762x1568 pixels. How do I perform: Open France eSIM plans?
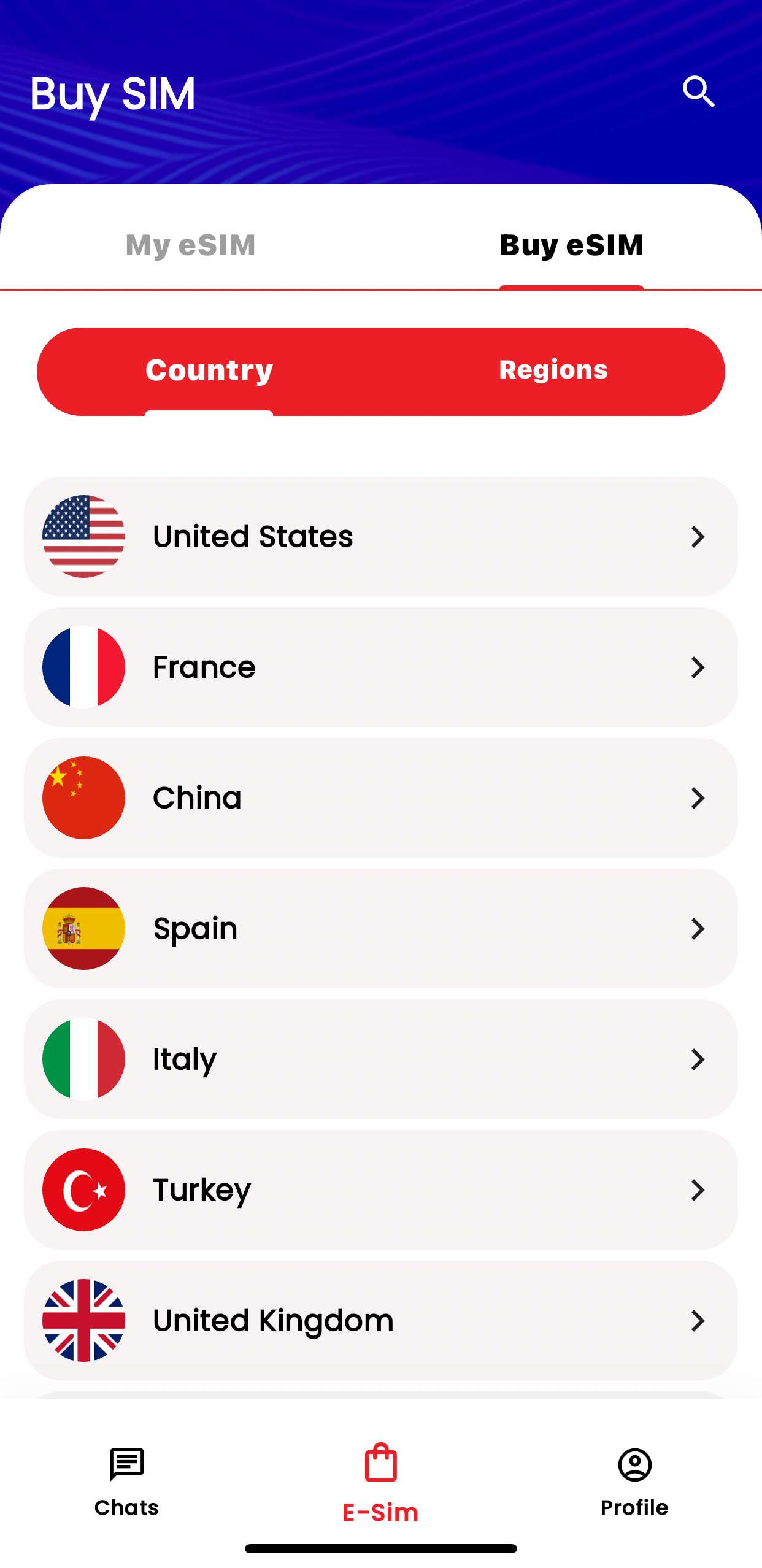(380, 667)
